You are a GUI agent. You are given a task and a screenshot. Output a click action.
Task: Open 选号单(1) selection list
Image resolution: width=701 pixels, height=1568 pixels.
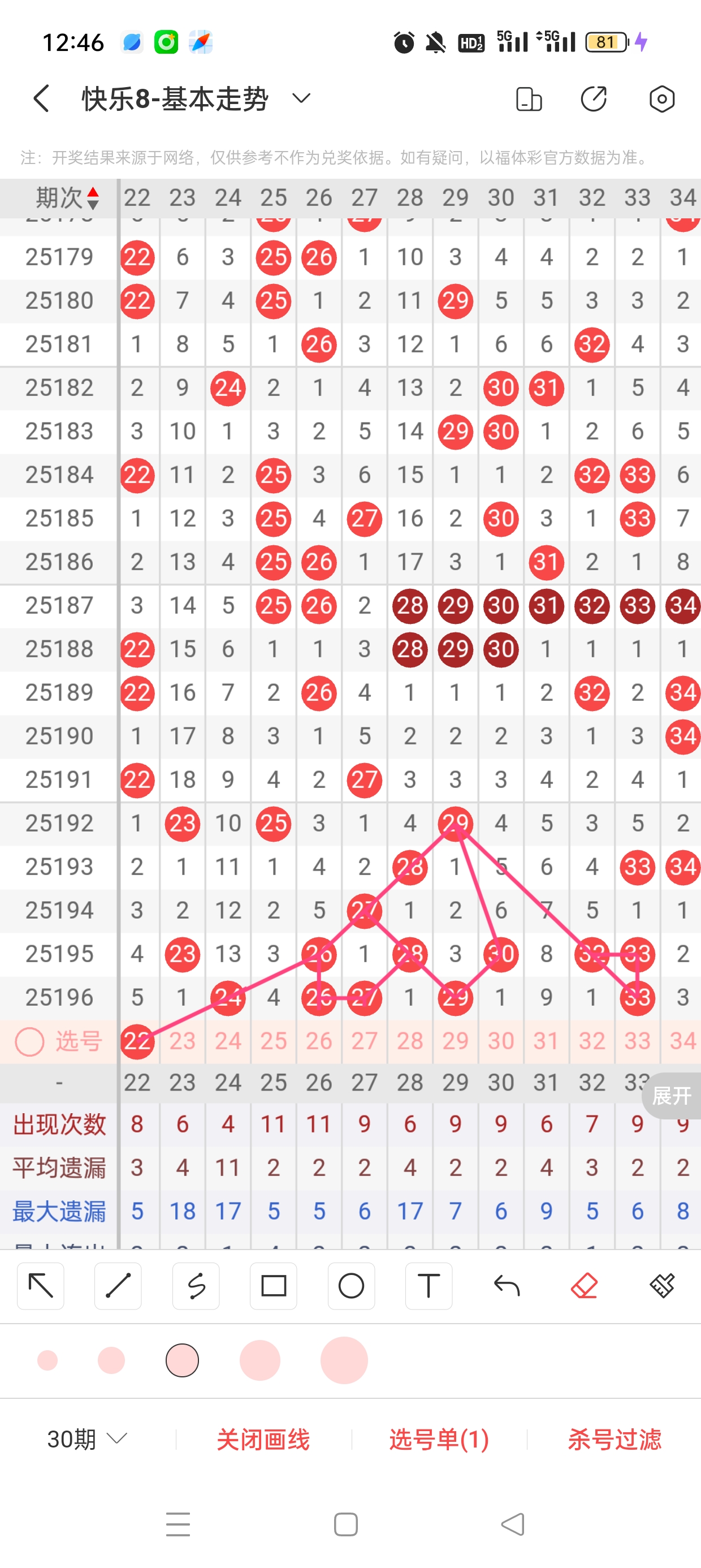(439, 1439)
